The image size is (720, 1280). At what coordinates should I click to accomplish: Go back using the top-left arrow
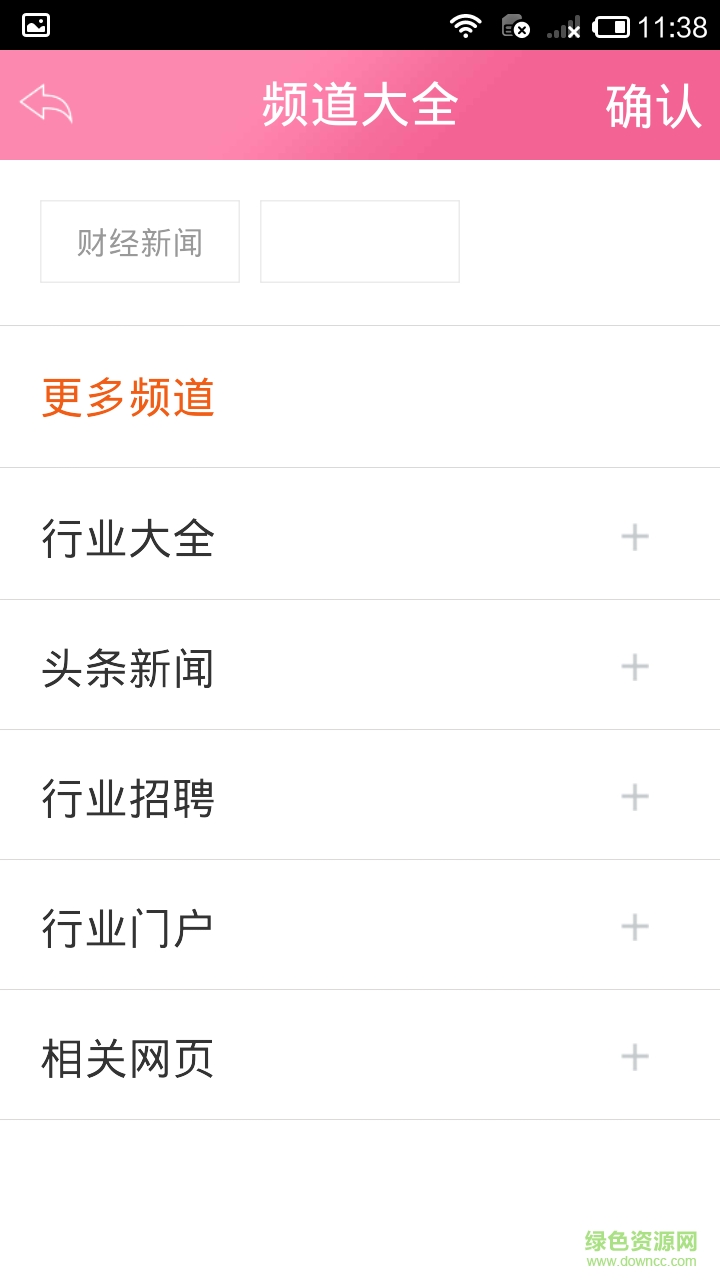[x=46, y=104]
